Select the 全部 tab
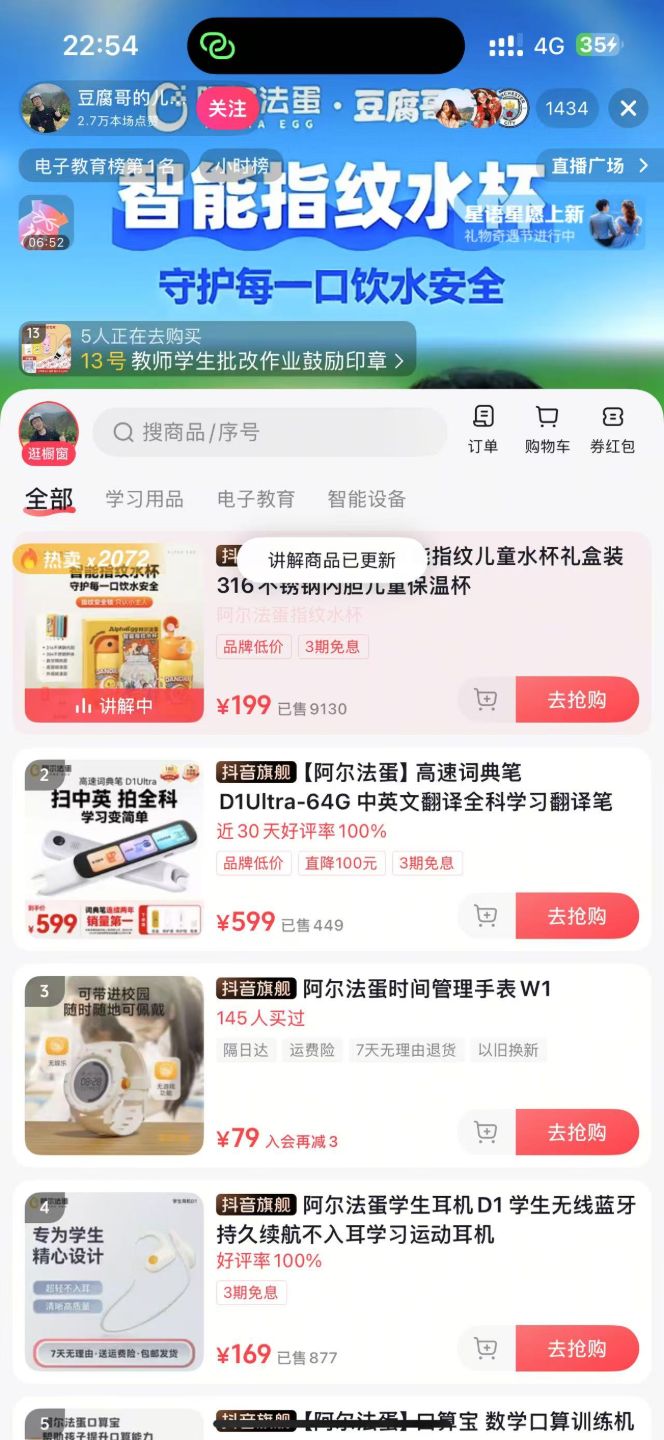 (49, 499)
